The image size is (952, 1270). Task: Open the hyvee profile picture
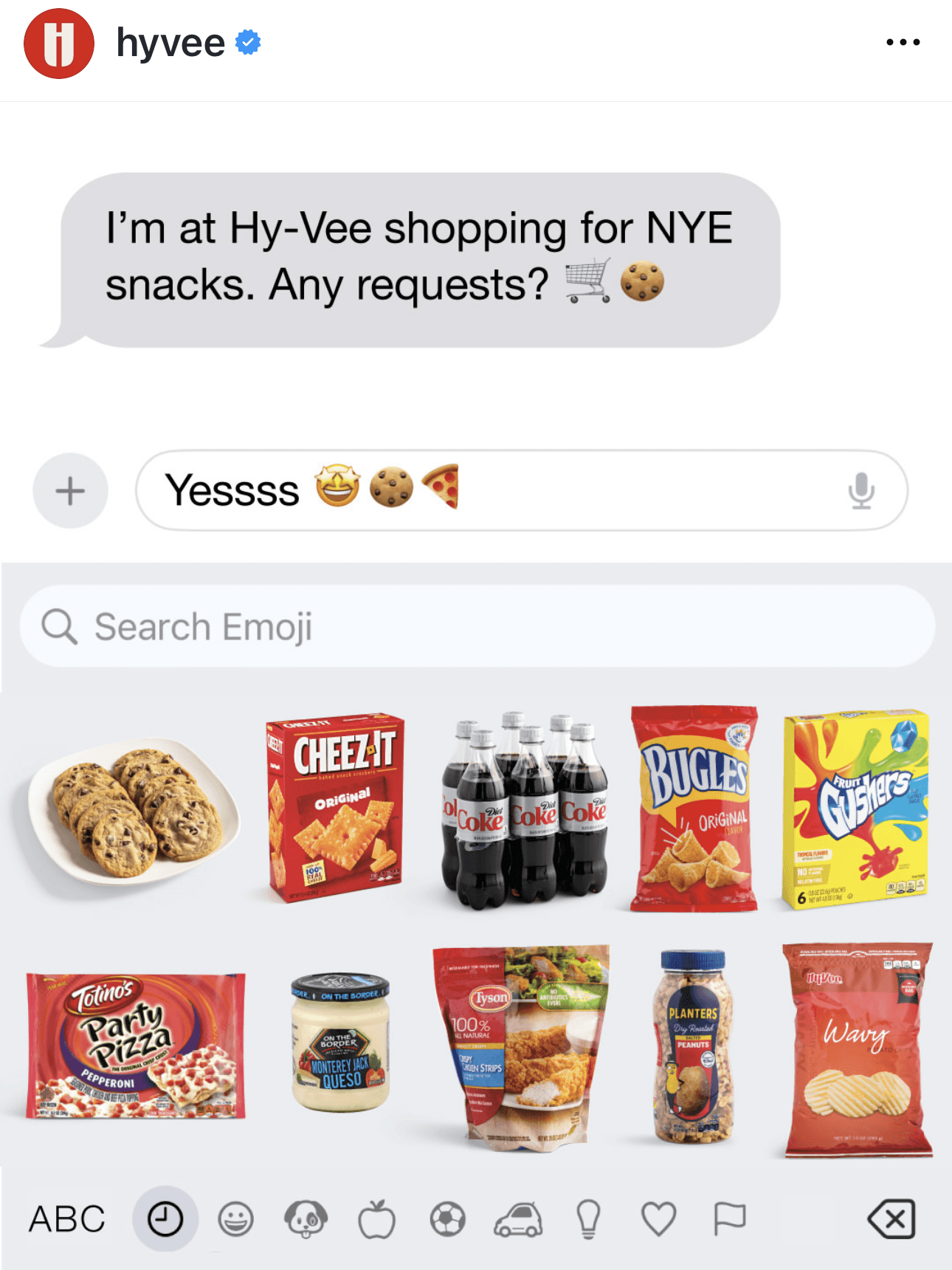click(59, 44)
